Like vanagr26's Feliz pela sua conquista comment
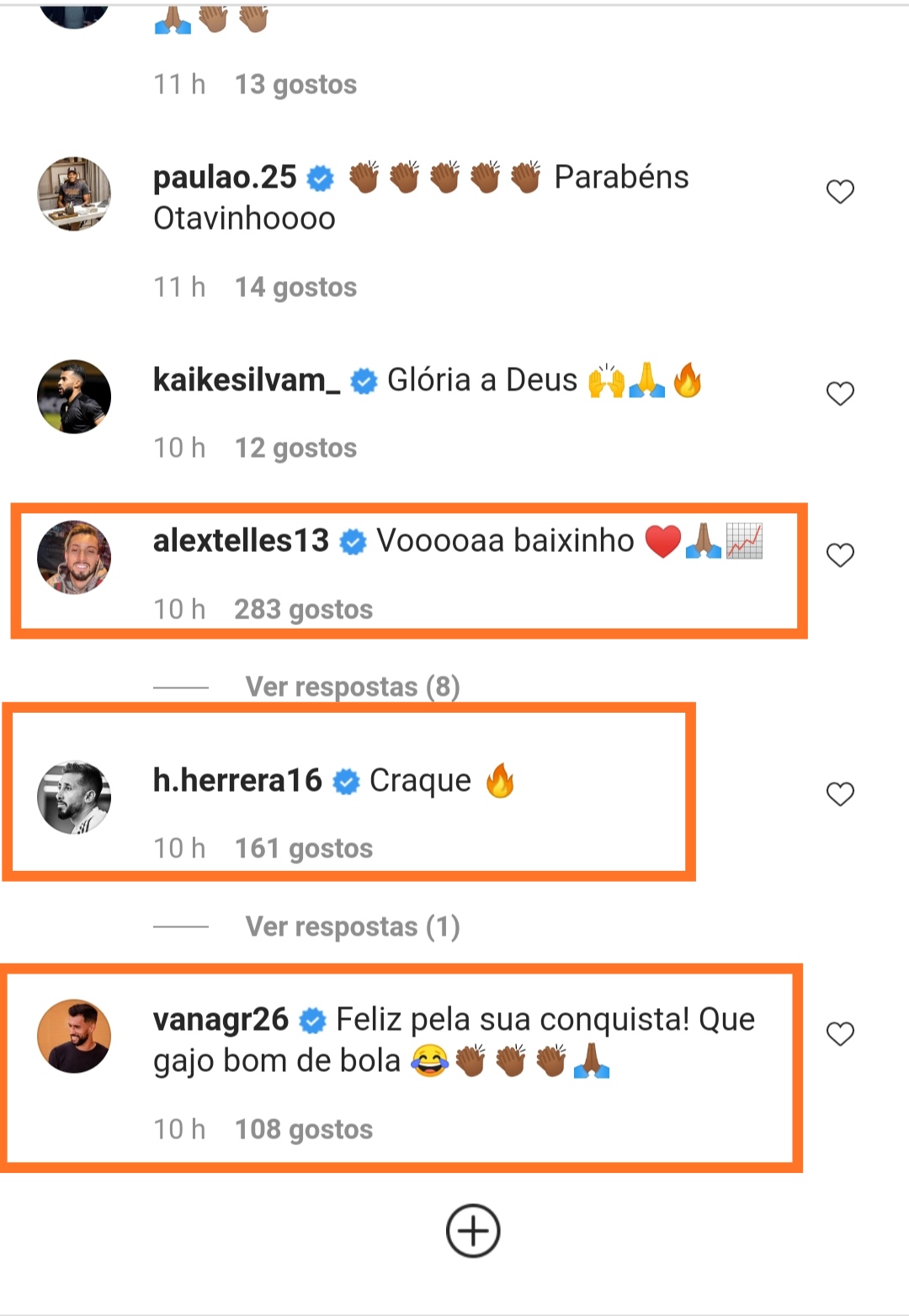The height and width of the screenshot is (1316, 909). (840, 1033)
